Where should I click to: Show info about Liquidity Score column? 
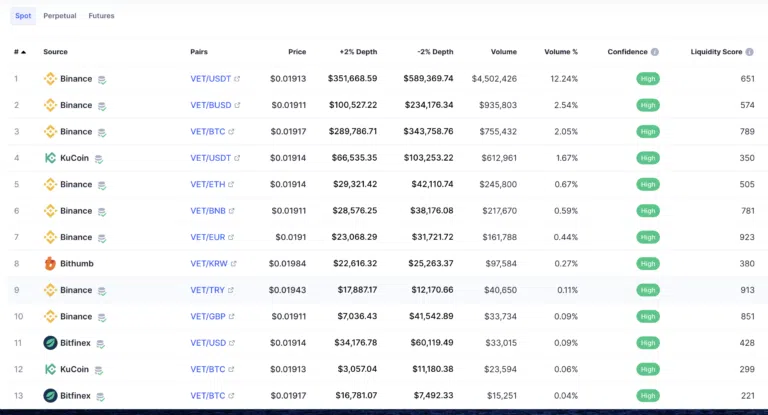(750, 51)
